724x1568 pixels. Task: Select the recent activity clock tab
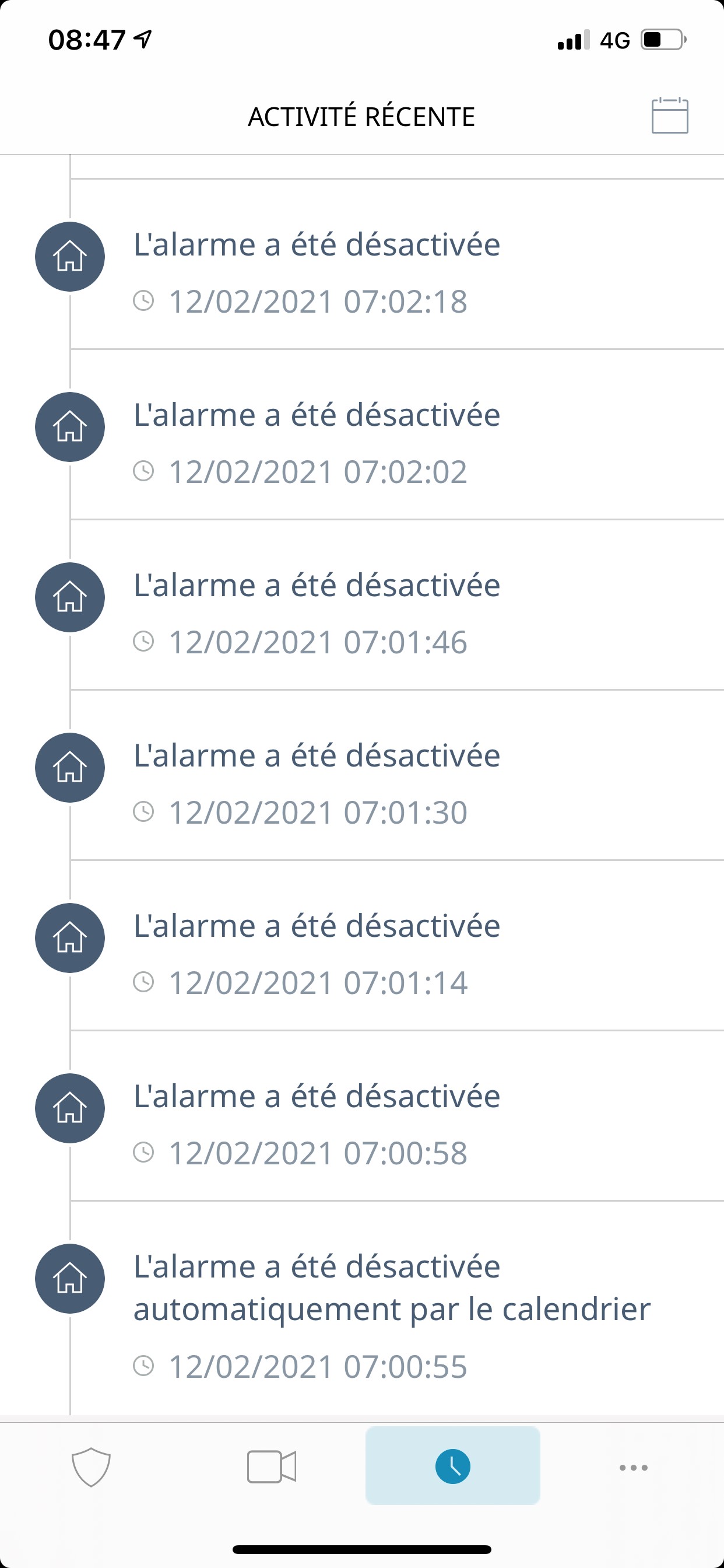tap(453, 1466)
